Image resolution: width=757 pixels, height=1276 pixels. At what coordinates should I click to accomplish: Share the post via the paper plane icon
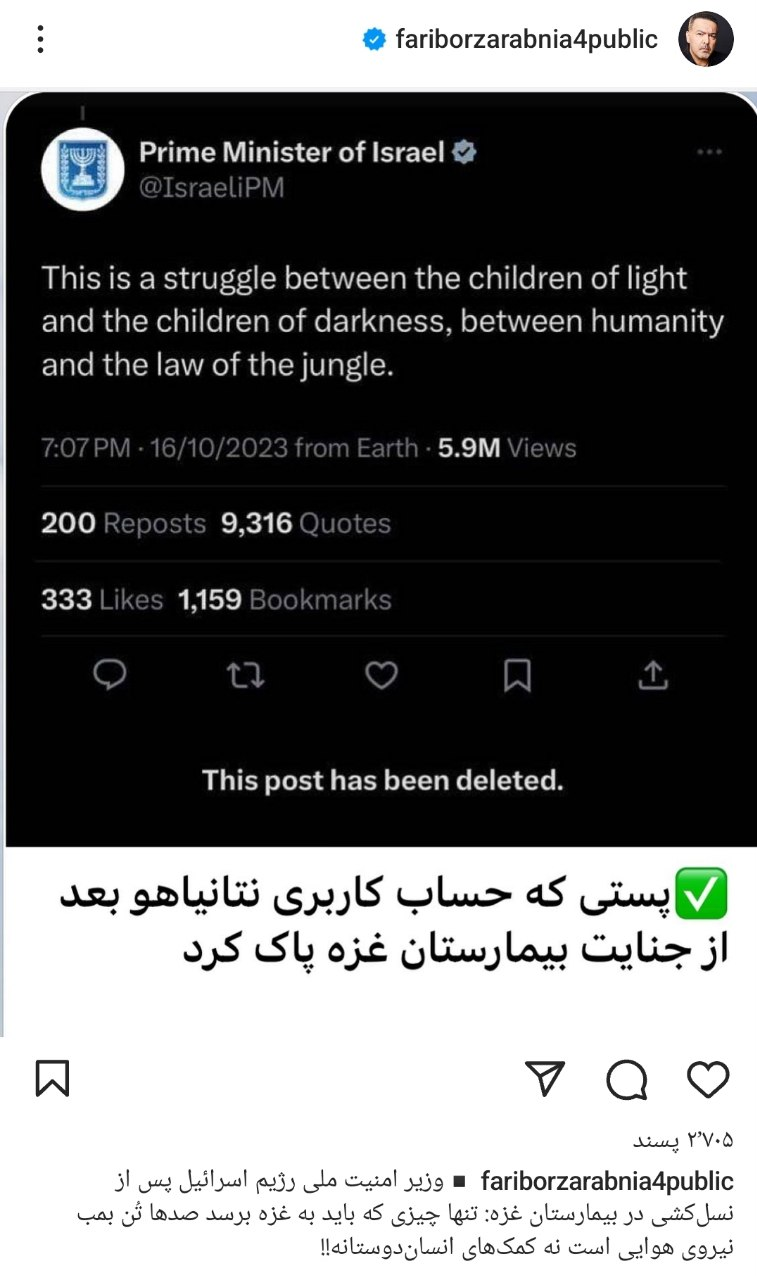click(x=545, y=1079)
